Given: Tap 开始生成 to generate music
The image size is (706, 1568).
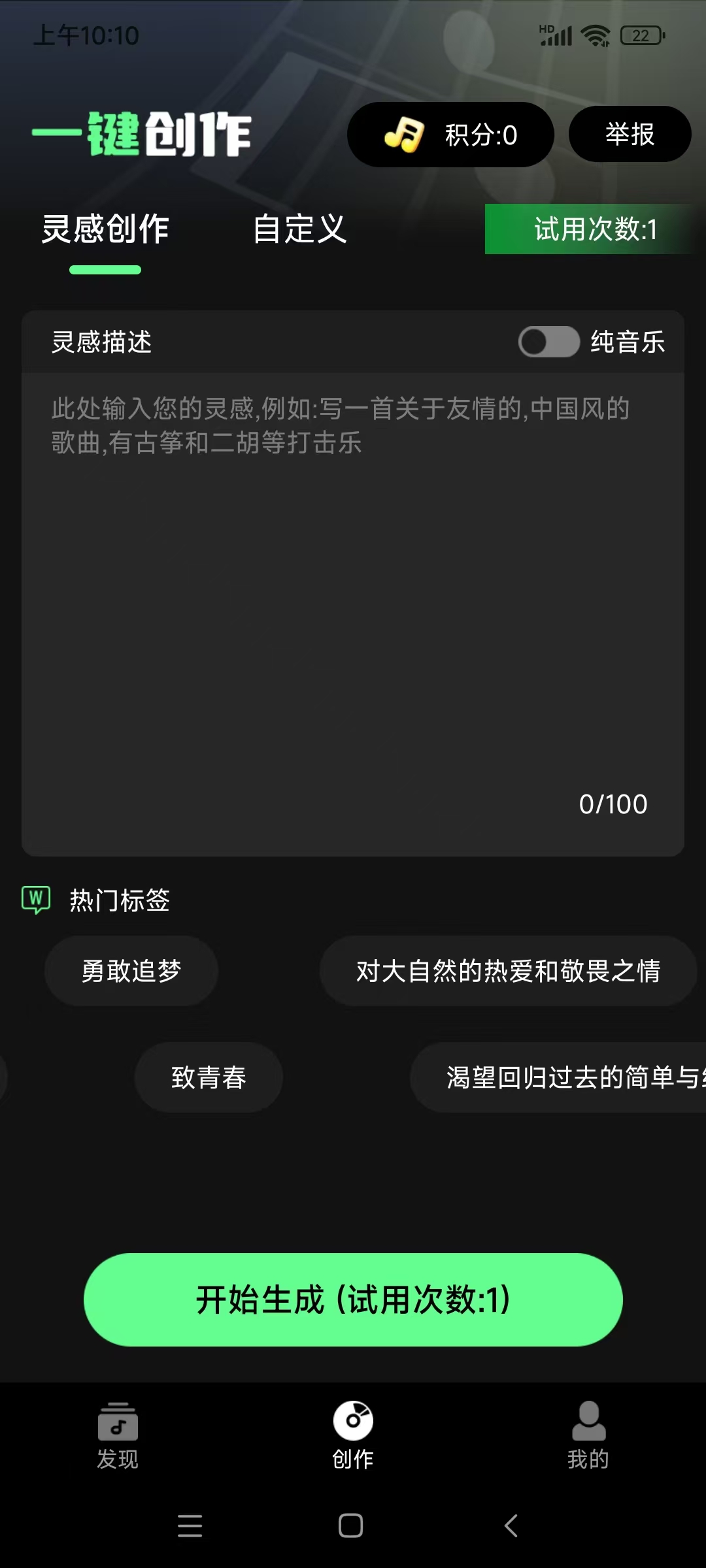Looking at the screenshot, I should pyautogui.click(x=353, y=1299).
